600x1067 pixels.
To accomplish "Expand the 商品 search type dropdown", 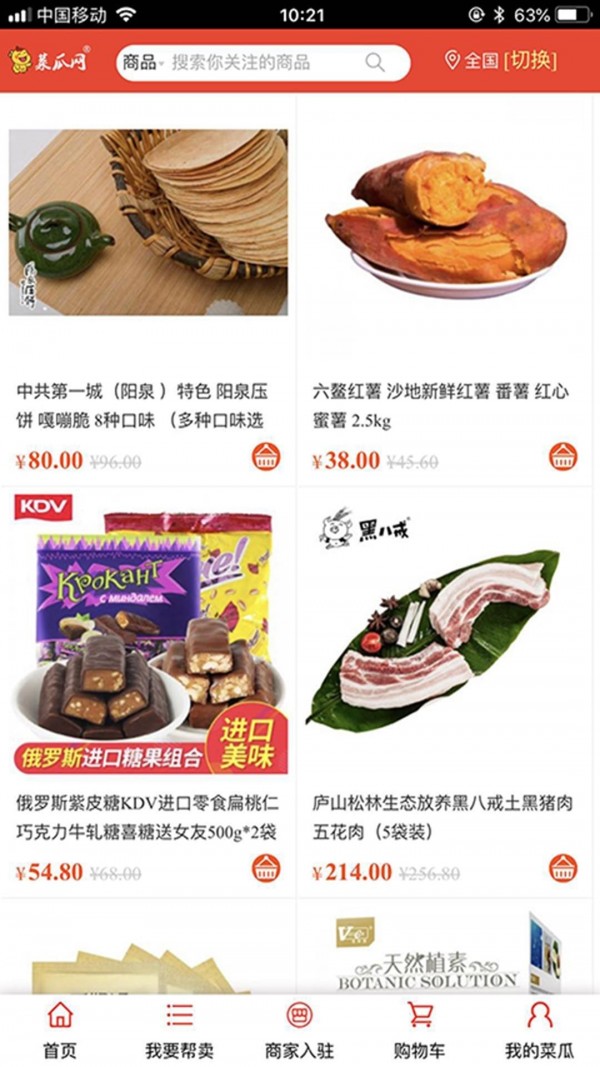I will (143, 62).
